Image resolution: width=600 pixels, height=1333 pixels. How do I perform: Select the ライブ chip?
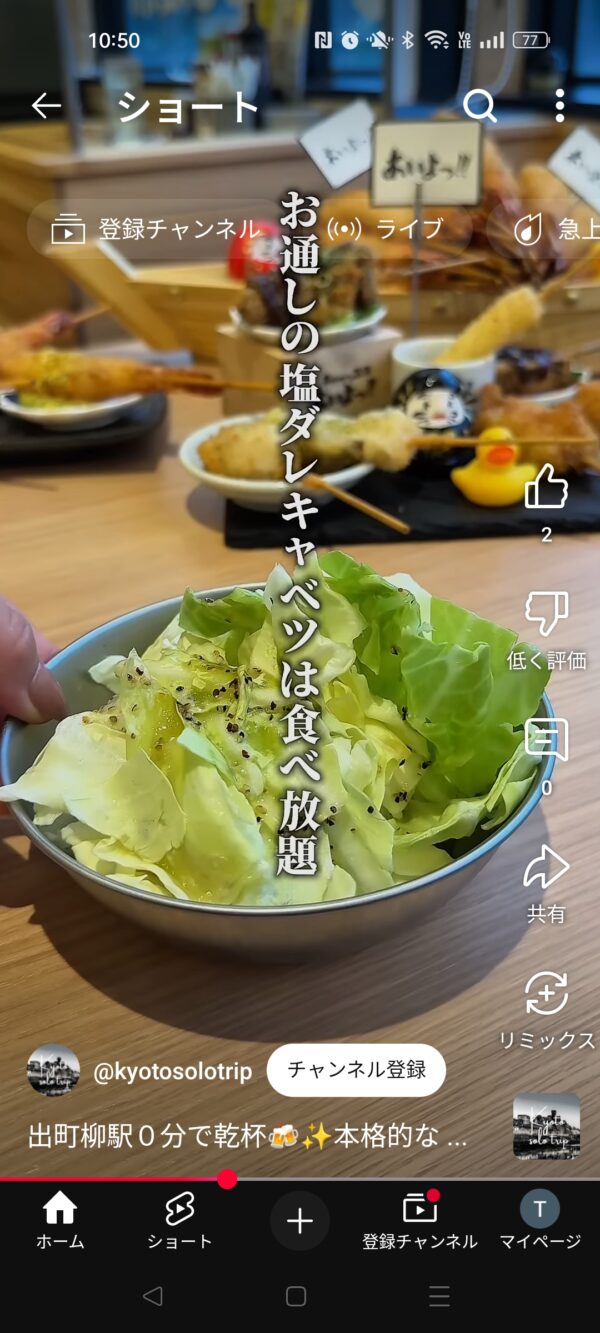click(385, 229)
